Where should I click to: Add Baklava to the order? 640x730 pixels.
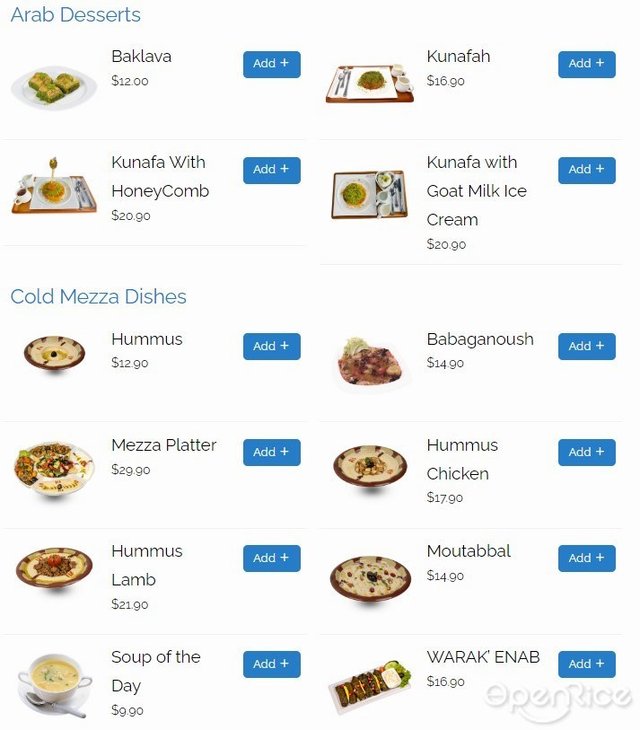271,64
